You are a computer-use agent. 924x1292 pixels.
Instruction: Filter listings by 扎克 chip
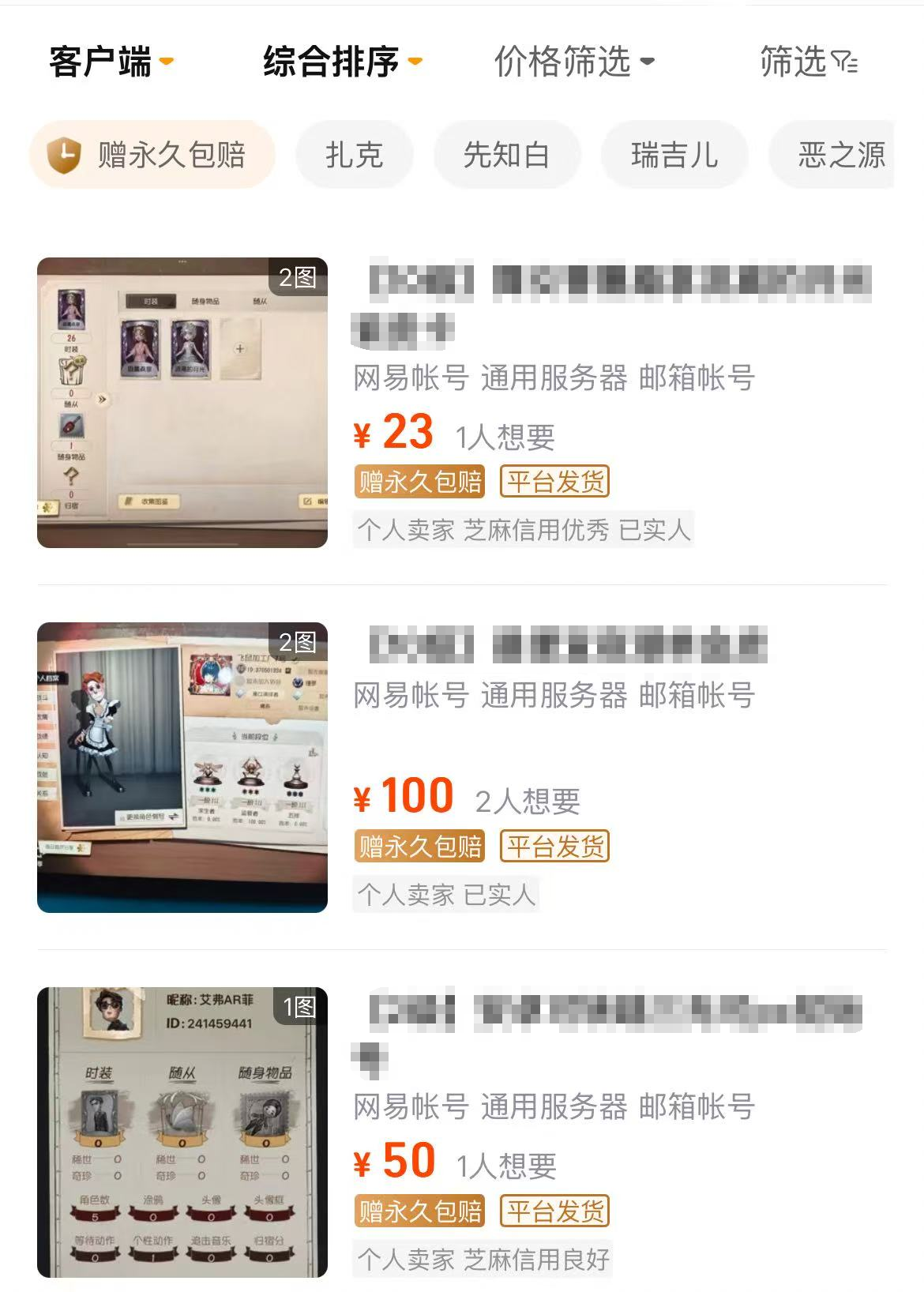click(354, 155)
